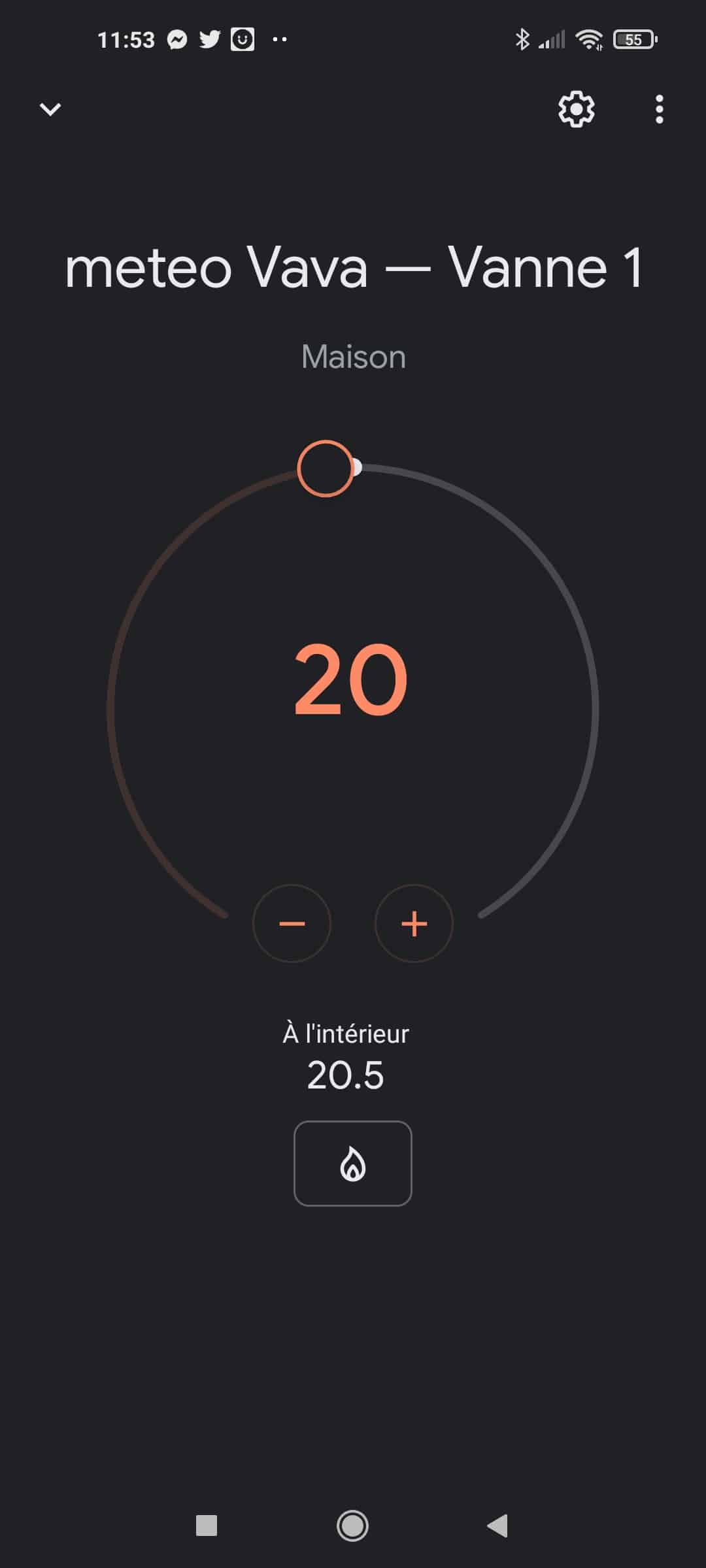Collapse the panel with the down chevron
This screenshot has width=706, height=1568.
pos(50,109)
